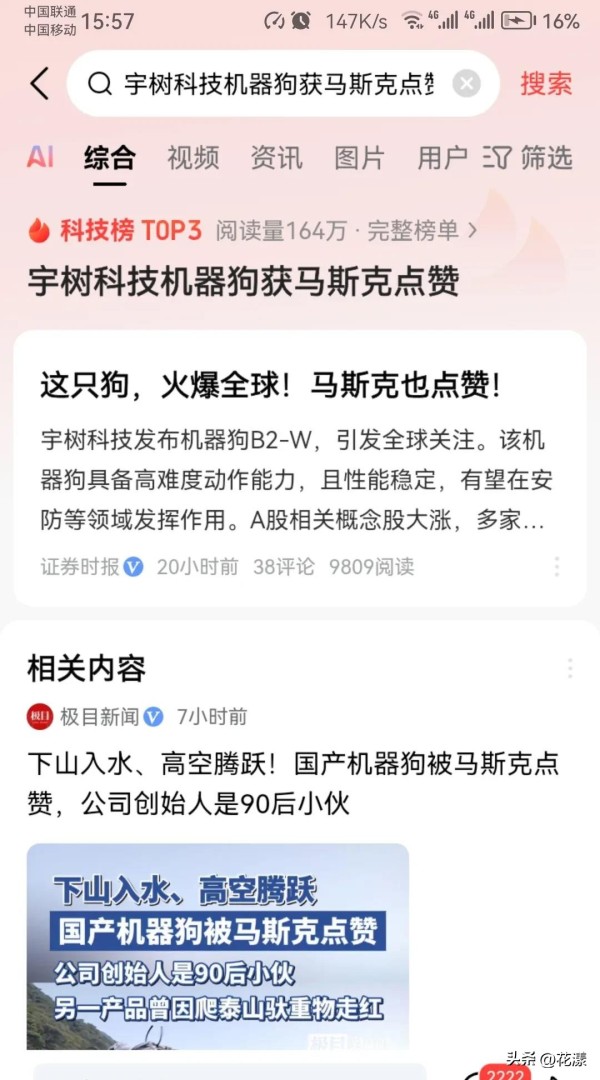Select the 综合 tab
Image resolution: width=600 pixels, height=1080 pixels.
pyautogui.click(x=110, y=157)
